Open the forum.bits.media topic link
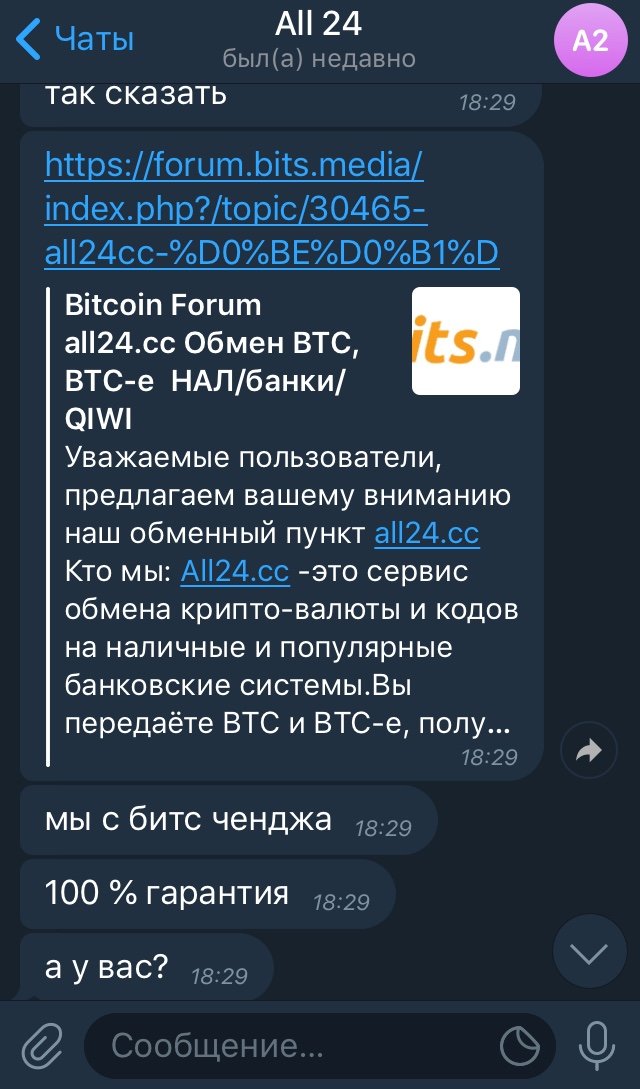This screenshot has height=1089, width=640. (271, 210)
